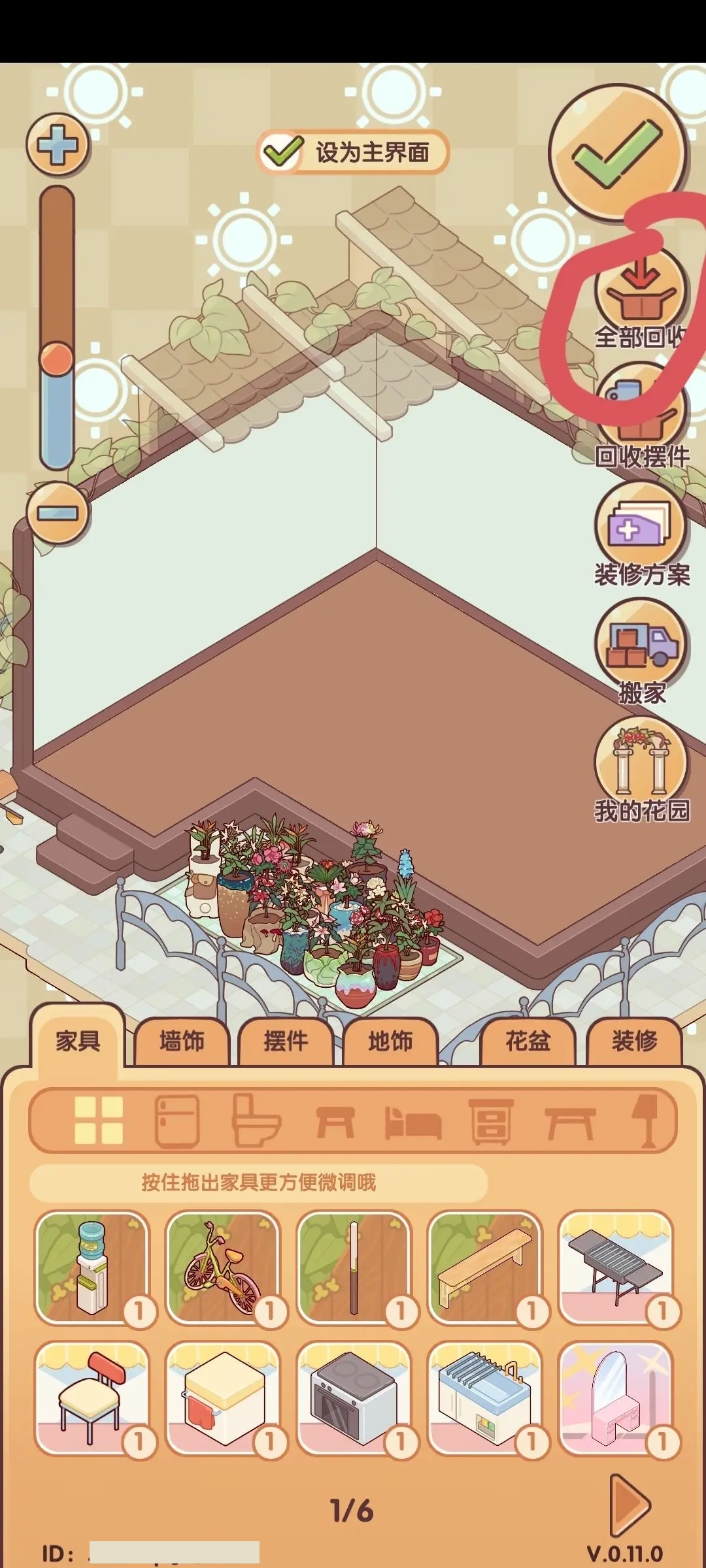This screenshot has width=706, height=1568.
Task: Filter furniture by the bed icon
Action: [x=412, y=1122]
